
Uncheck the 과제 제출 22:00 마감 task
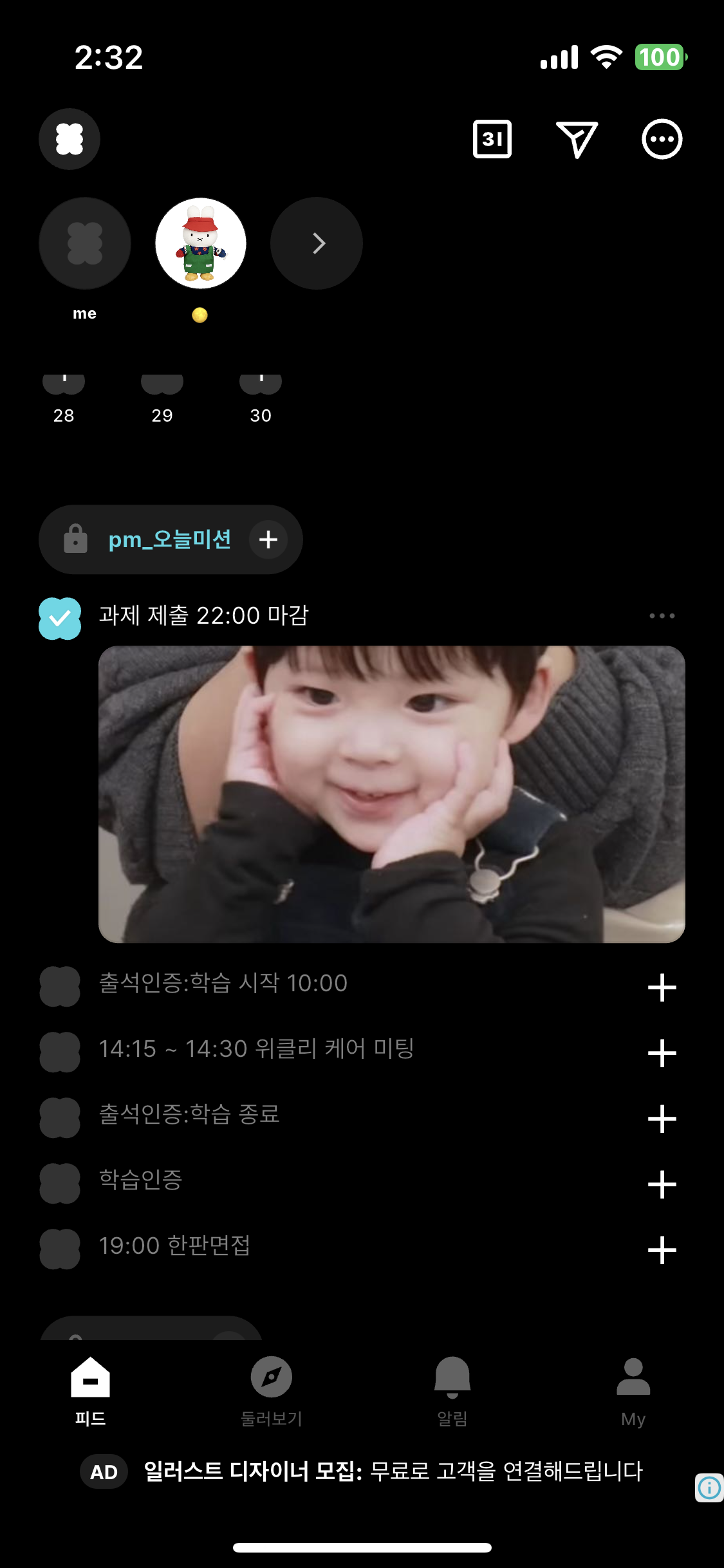point(60,619)
